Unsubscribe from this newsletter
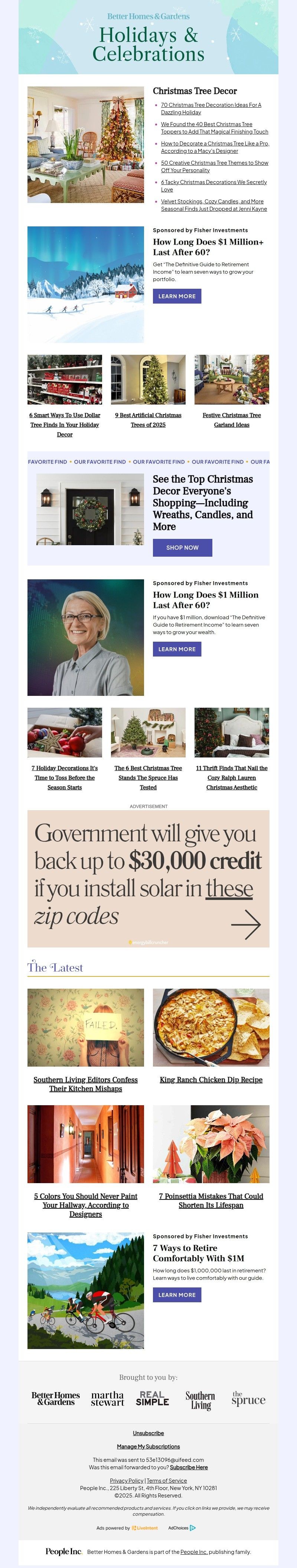The height and width of the screenshot is (1568, 297). click(148, 1433)
